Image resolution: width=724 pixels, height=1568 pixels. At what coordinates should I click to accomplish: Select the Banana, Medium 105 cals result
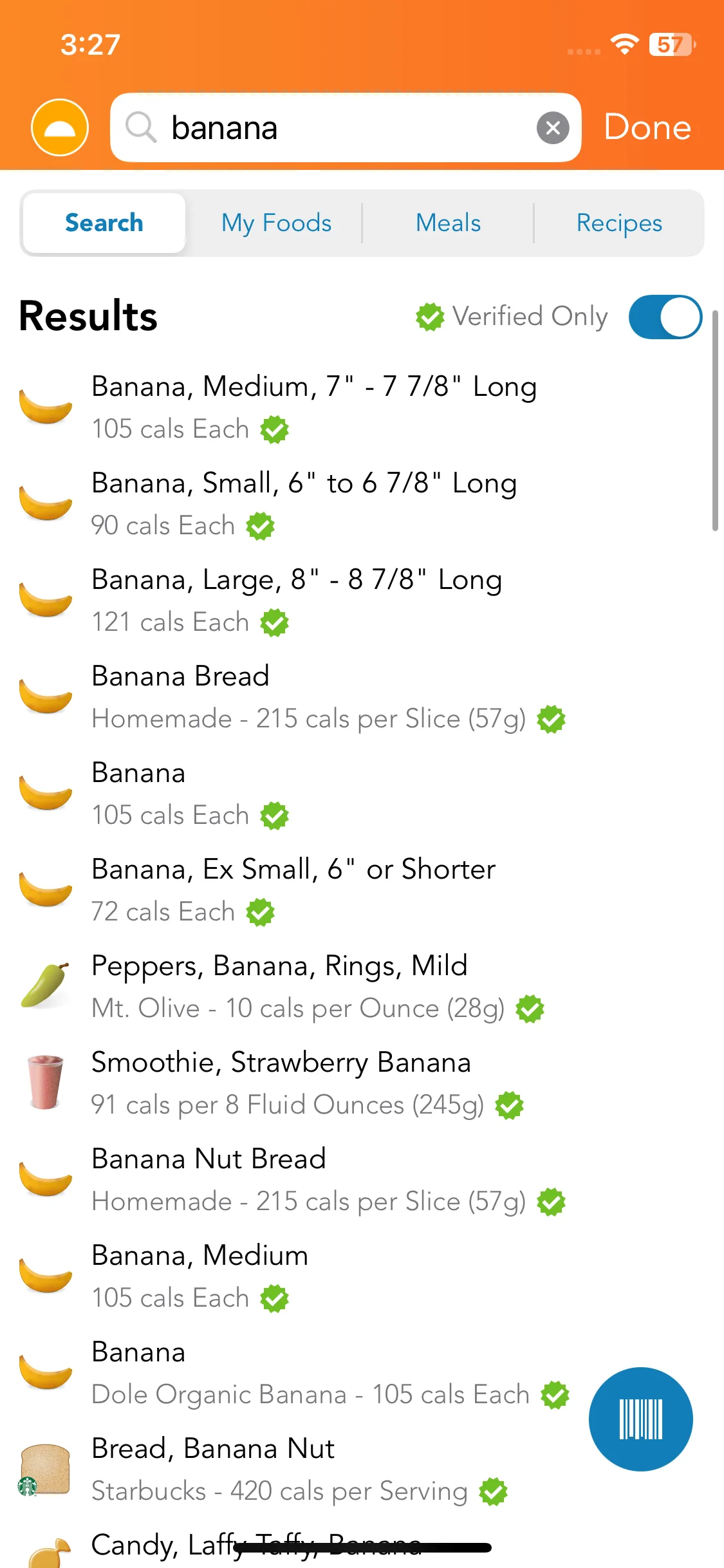(x=201, y=1276)
